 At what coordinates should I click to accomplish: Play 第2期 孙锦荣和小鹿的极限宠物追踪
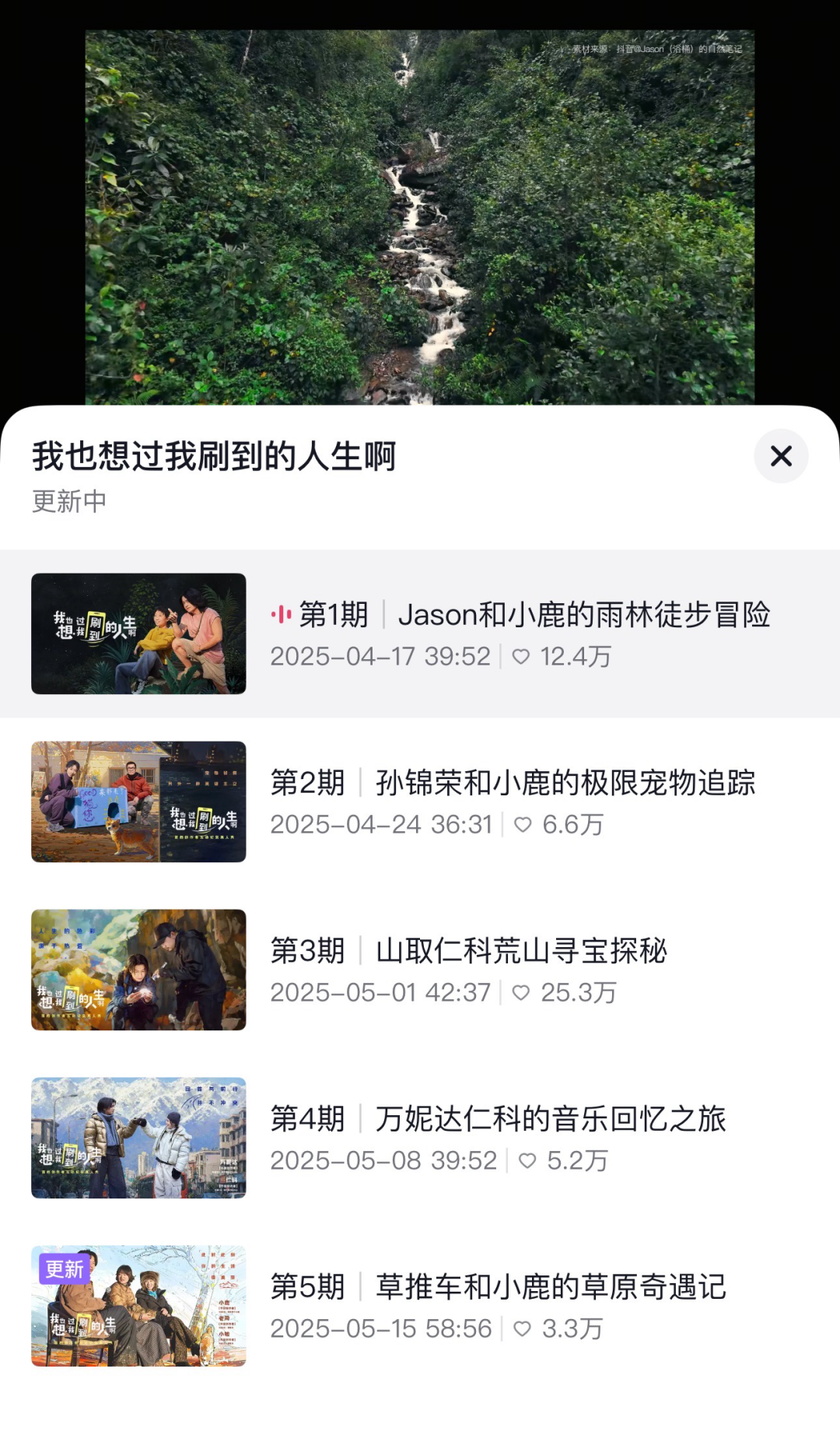coord(420,802)
